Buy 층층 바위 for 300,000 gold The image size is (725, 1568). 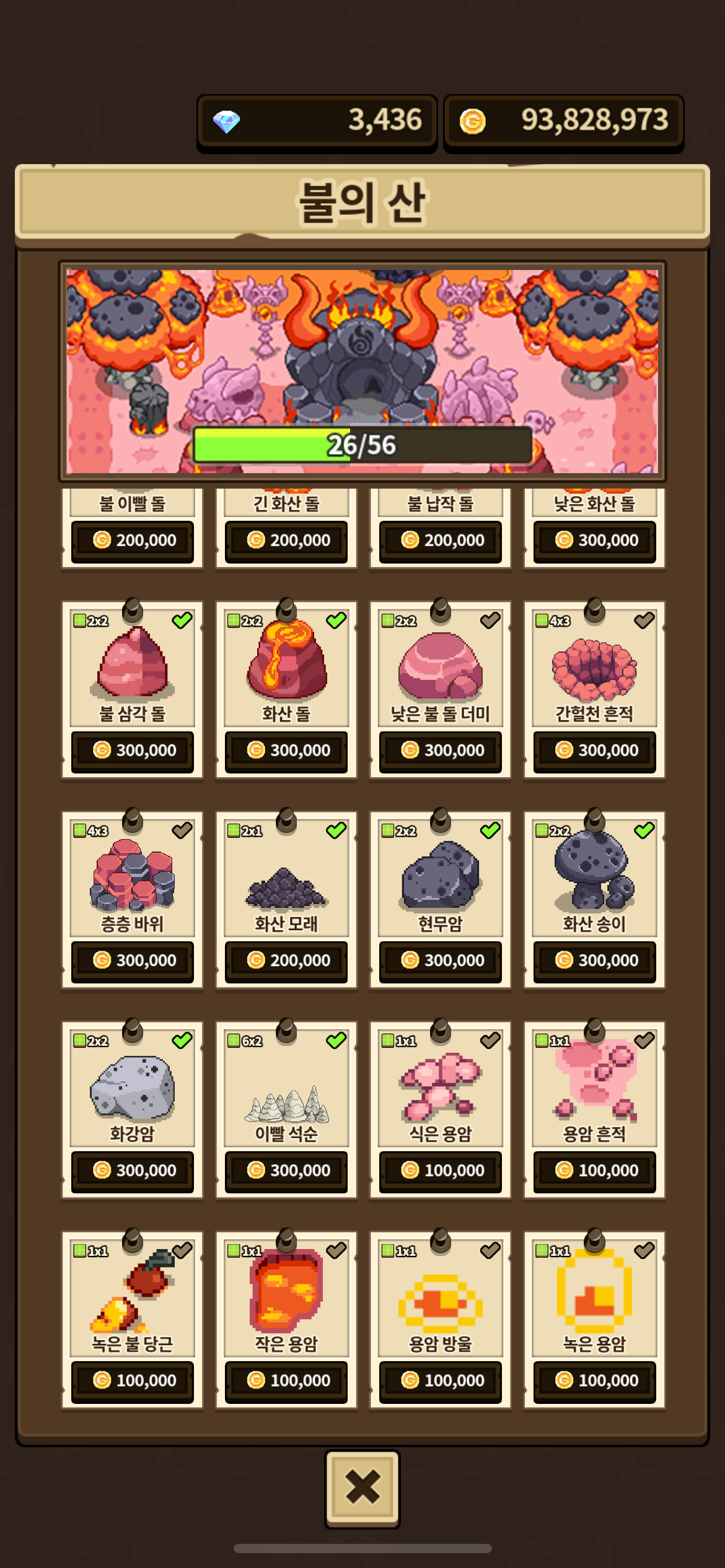coord(133,960)
